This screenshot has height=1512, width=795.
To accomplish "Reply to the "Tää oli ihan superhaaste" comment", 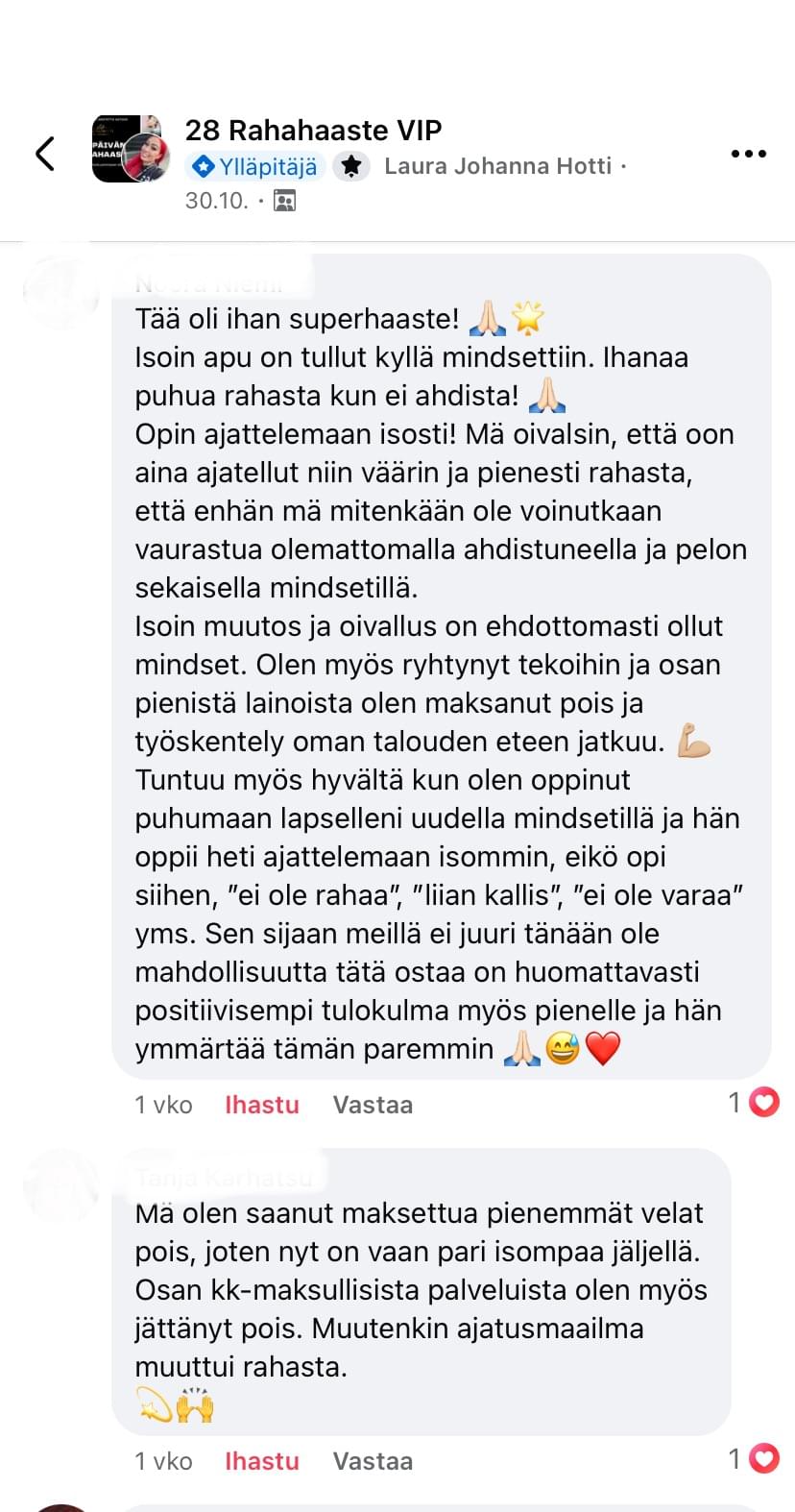I will pyautogui.click(x=373, y=1105).
